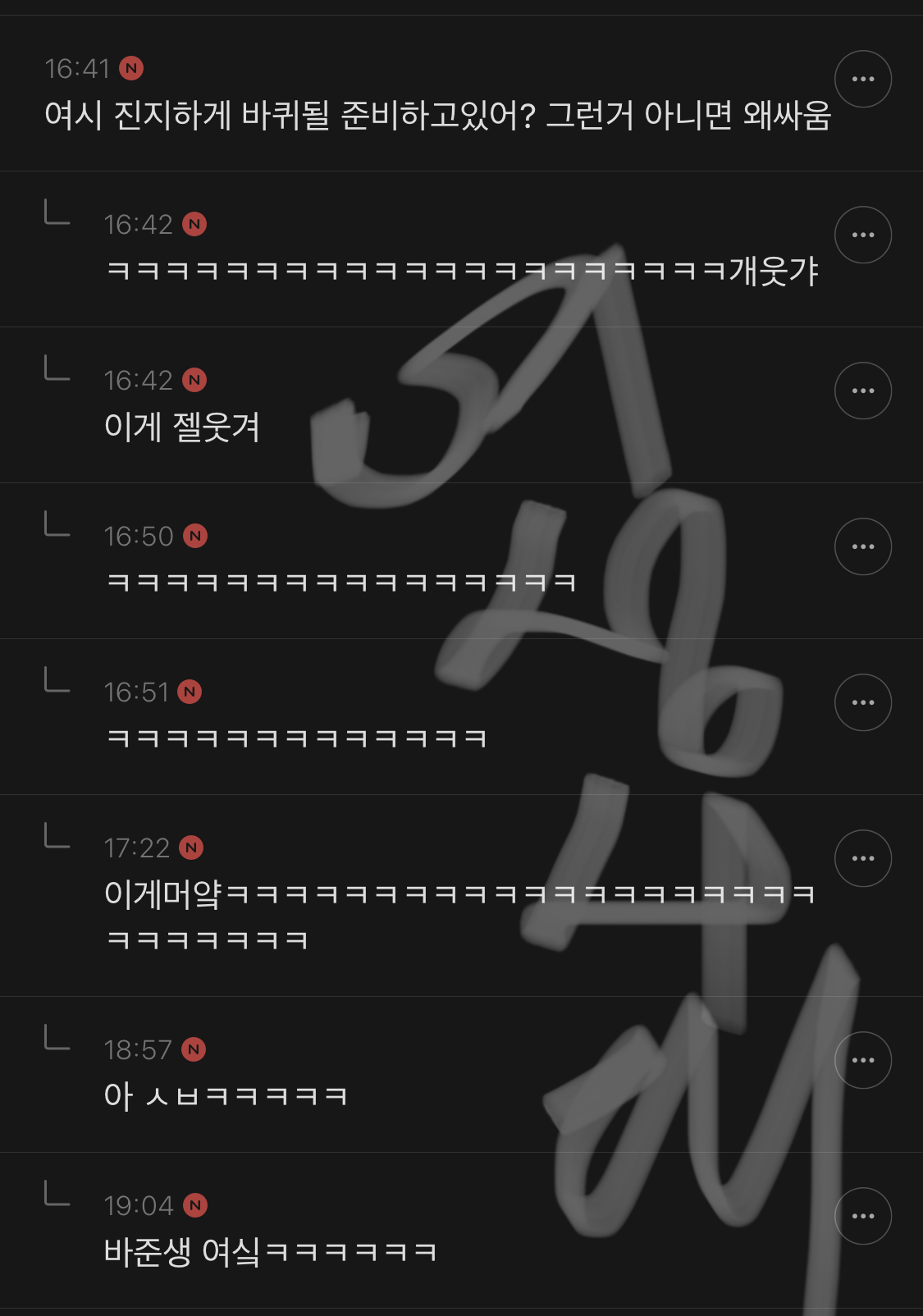The width and height of the screenshot is (923, 1316).
Task: Open options for the 바준생 여싴 reply
Action: tap(862, 1216)
